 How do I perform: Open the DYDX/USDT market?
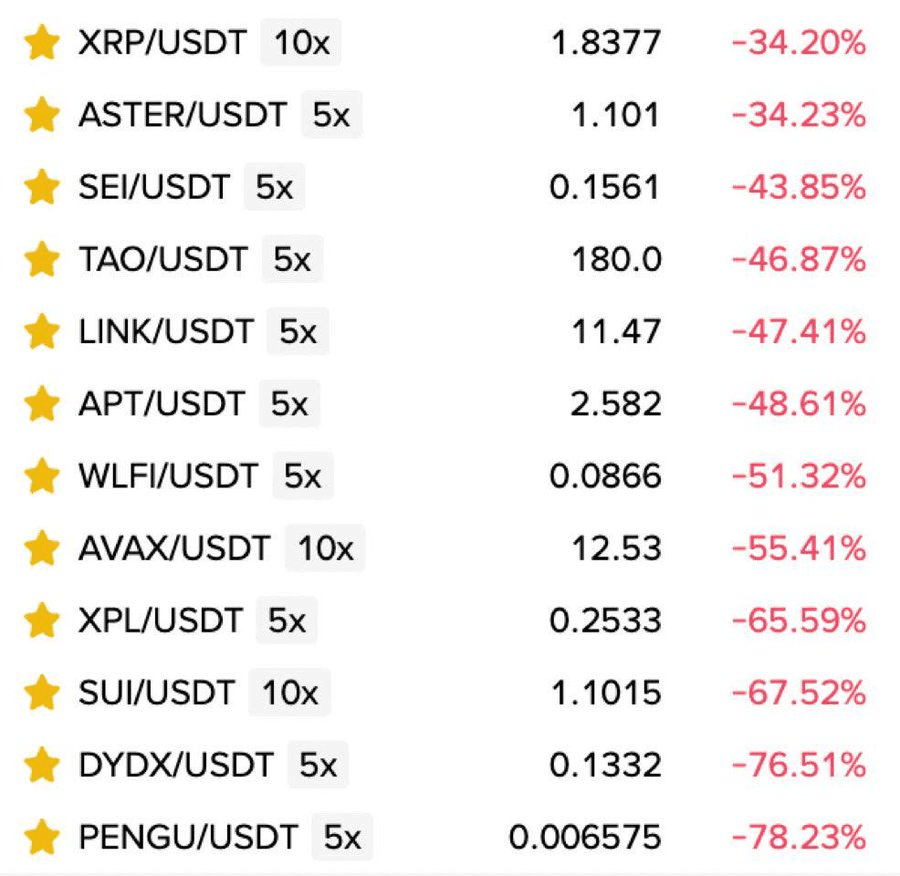[x=175, y=765]
